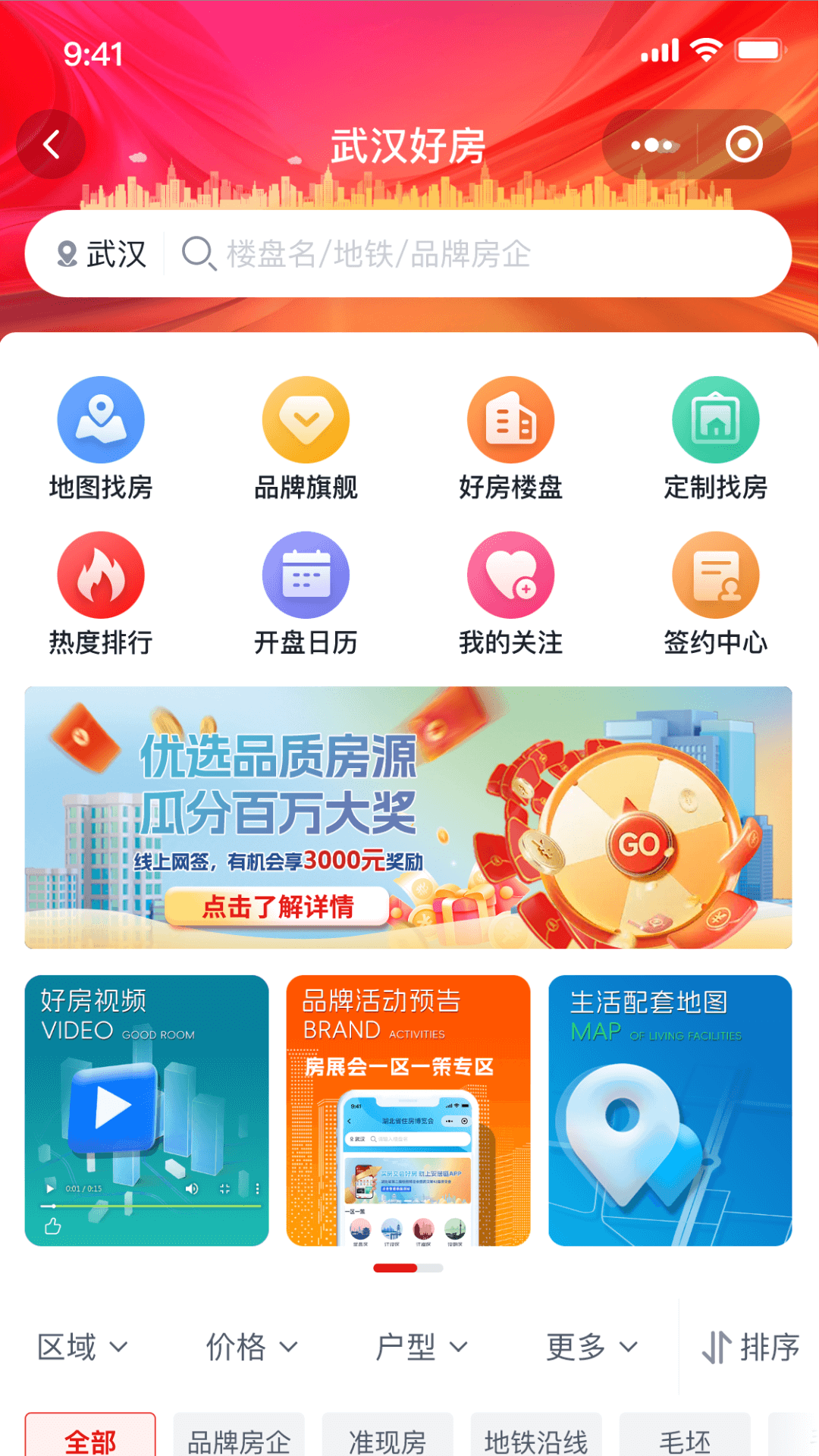Expand the 区域 filter dropdown

[x=83, y=1347]
